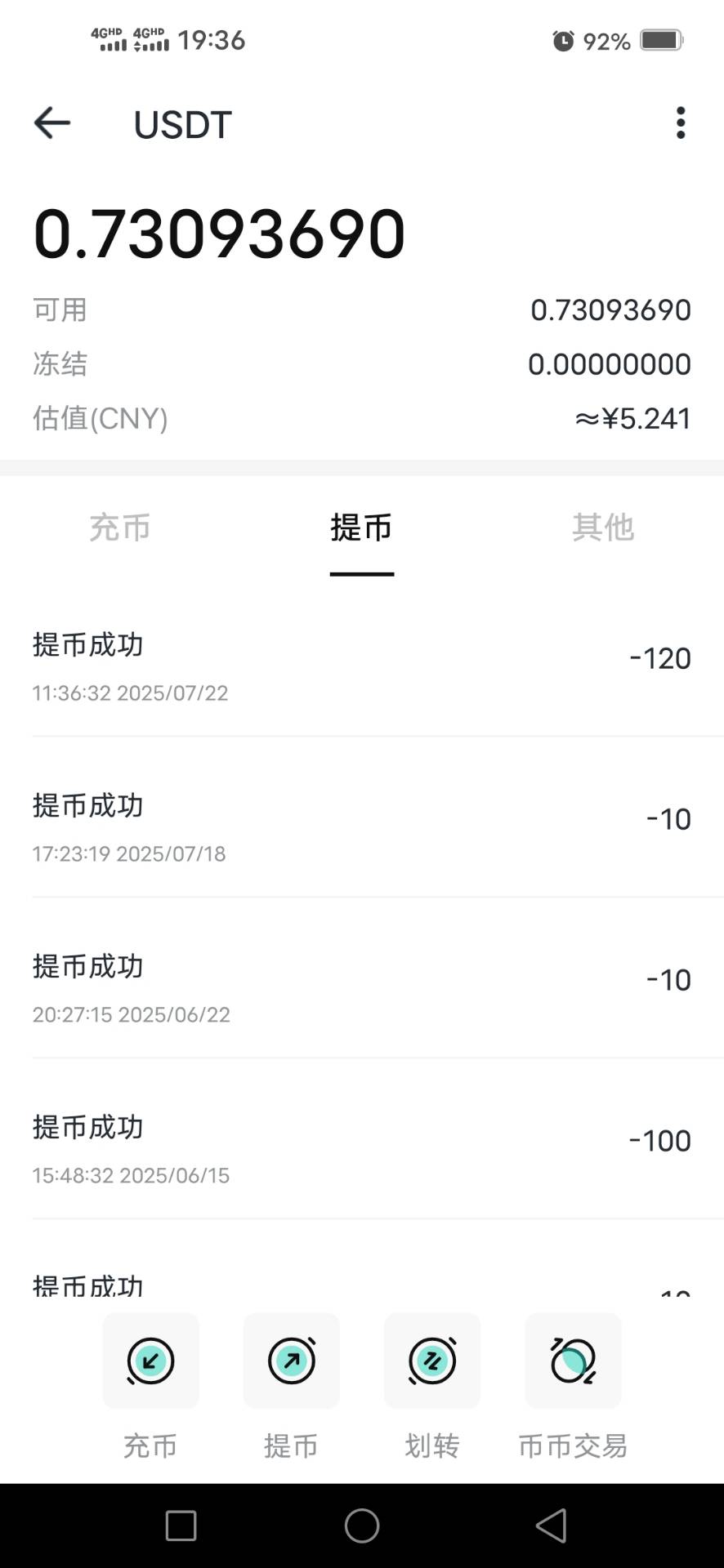
Task: Switch to the 其他 tab
Action: [603, 528]
